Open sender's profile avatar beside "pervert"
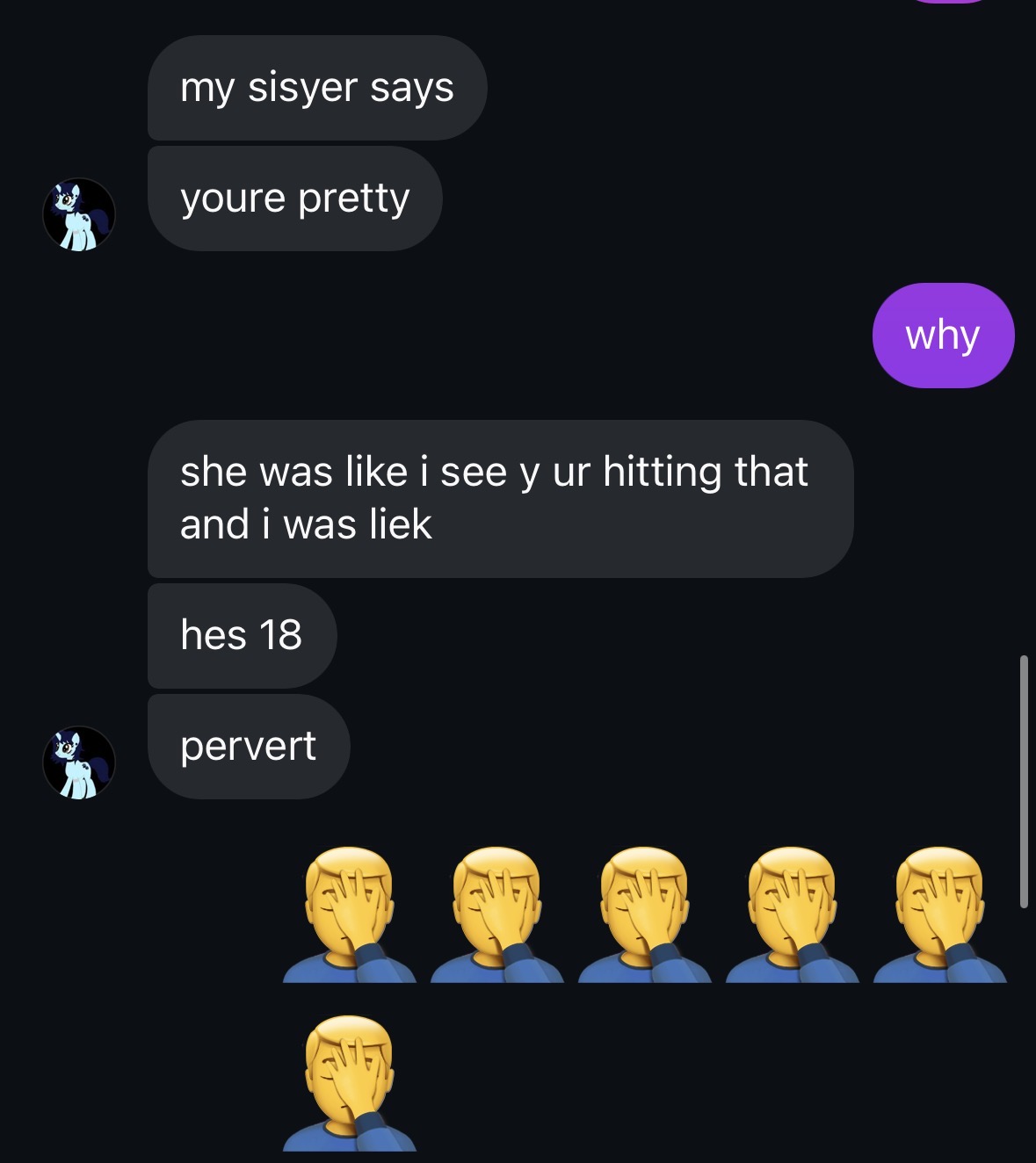Screen dimensions: 1036x1163 tap(79, 762)
